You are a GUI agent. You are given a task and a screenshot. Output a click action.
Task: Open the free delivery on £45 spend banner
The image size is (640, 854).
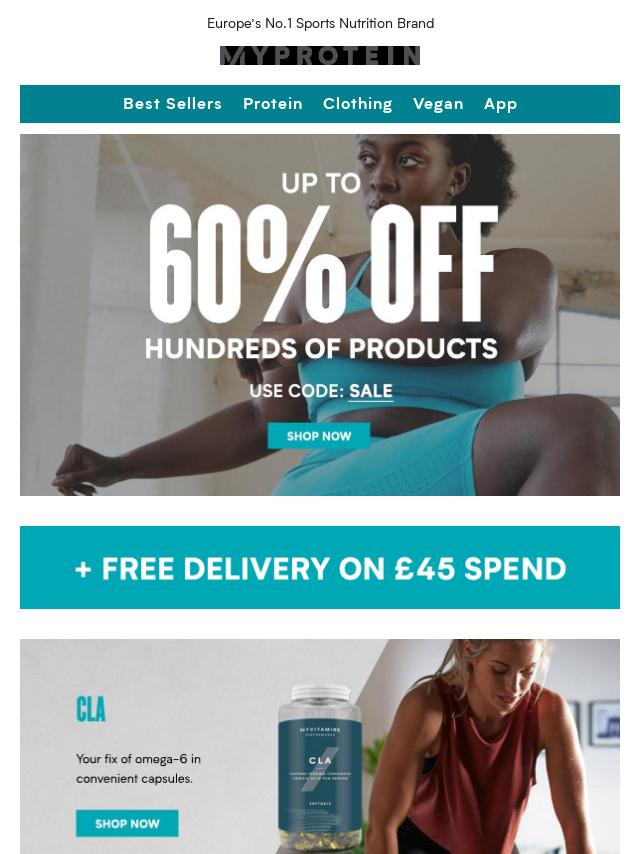point(320,568)
